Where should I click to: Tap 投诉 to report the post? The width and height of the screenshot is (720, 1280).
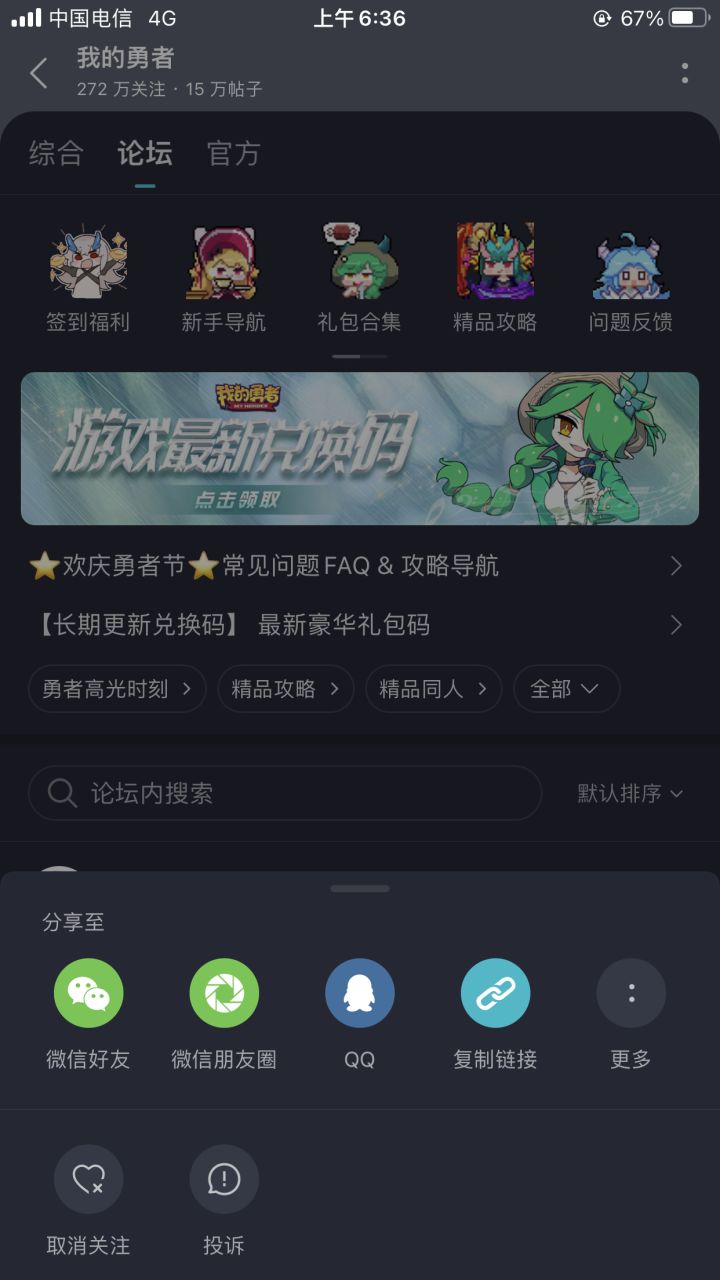[224, 1179]
